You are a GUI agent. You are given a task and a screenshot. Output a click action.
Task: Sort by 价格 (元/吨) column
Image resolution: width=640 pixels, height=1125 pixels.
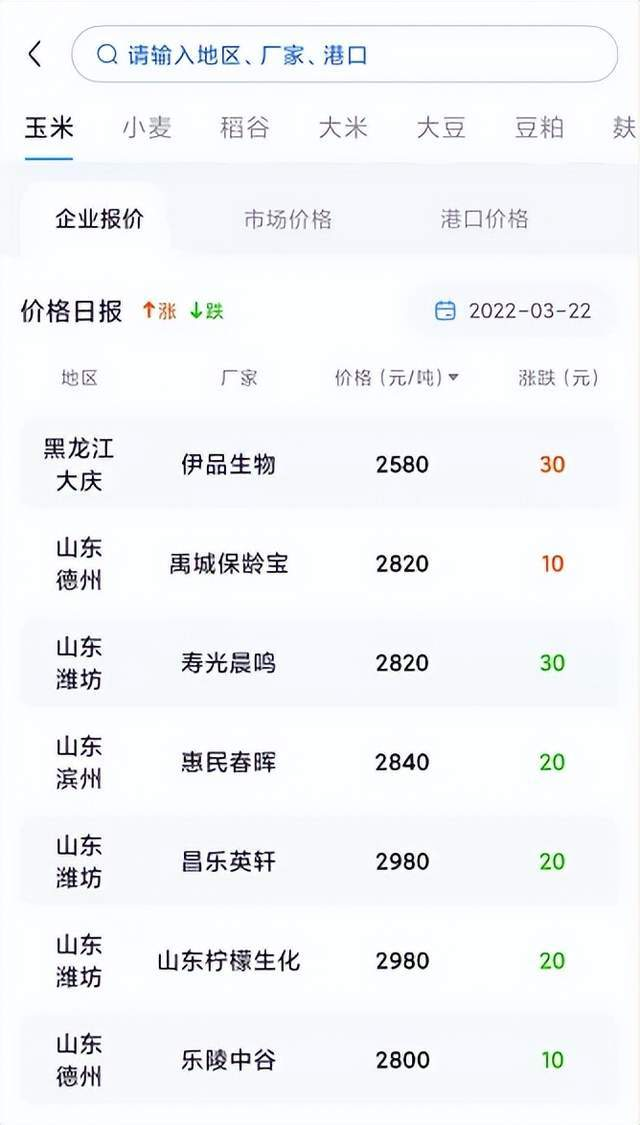click(396, 378)
